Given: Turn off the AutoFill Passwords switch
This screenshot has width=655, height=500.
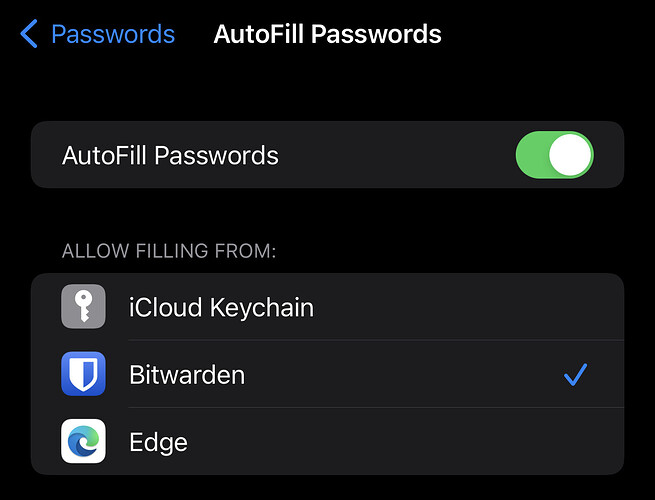Looking at the screenshot, I should click(554, 156).
